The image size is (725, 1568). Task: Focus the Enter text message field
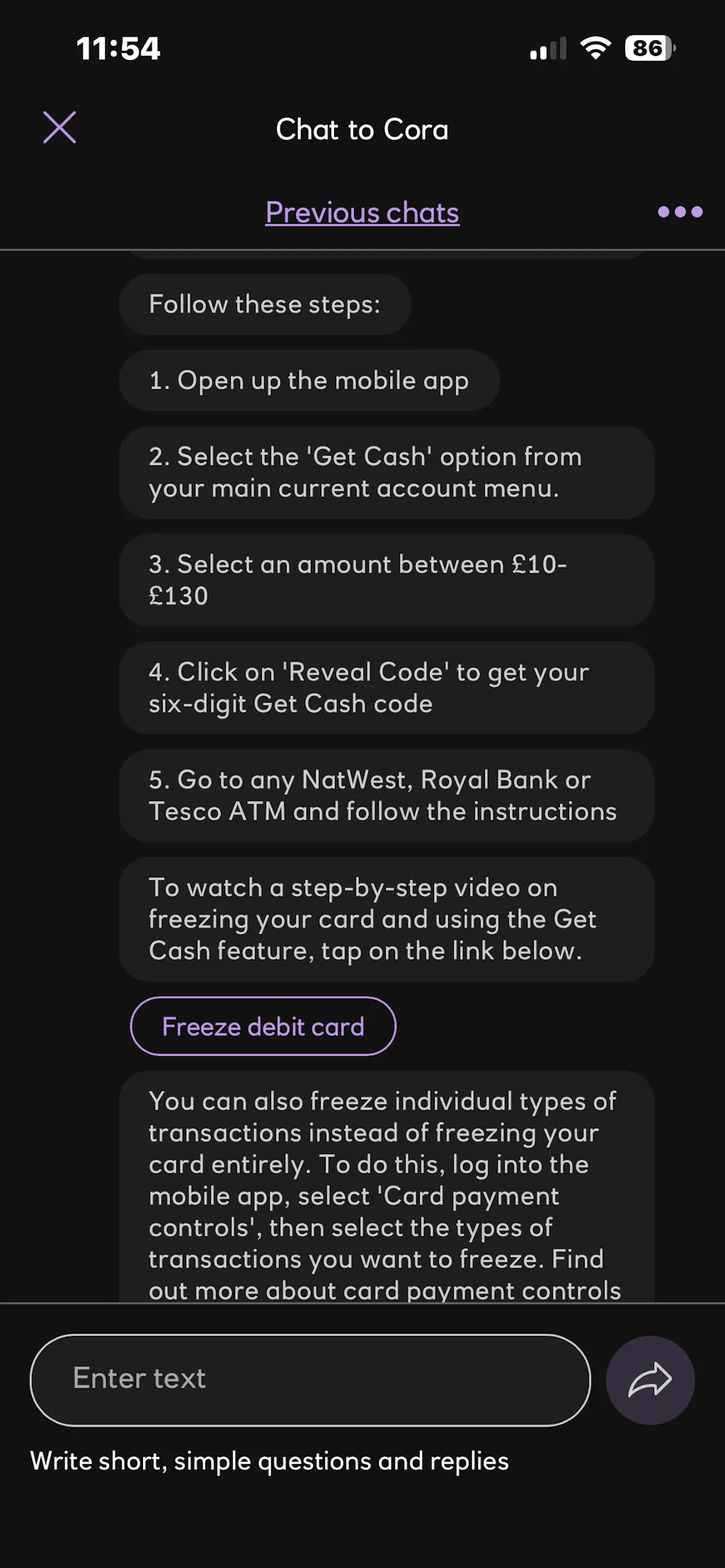point(310,1380)
